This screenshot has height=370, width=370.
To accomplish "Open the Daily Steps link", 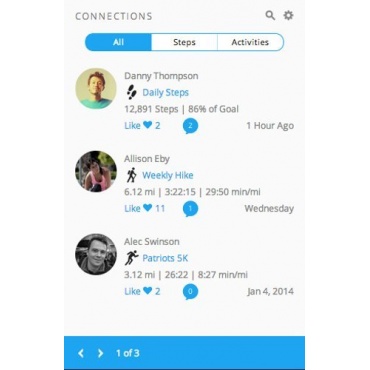I will coord(165,92).
